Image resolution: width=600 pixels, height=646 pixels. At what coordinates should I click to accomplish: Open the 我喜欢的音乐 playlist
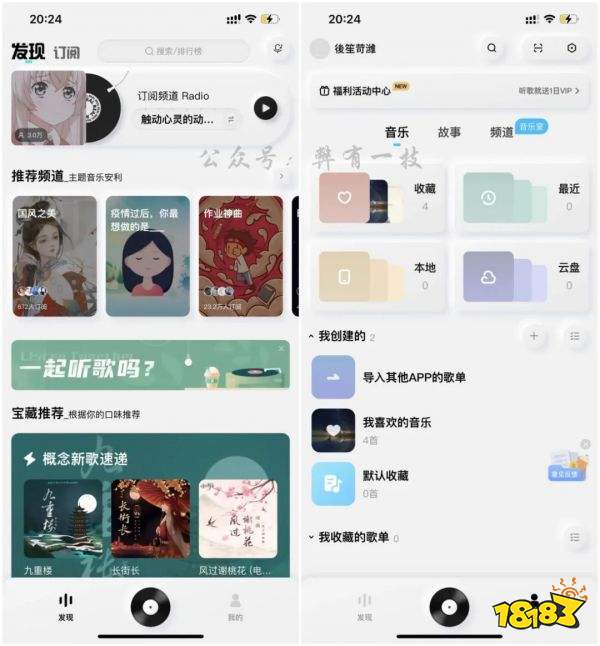[396, 430]
